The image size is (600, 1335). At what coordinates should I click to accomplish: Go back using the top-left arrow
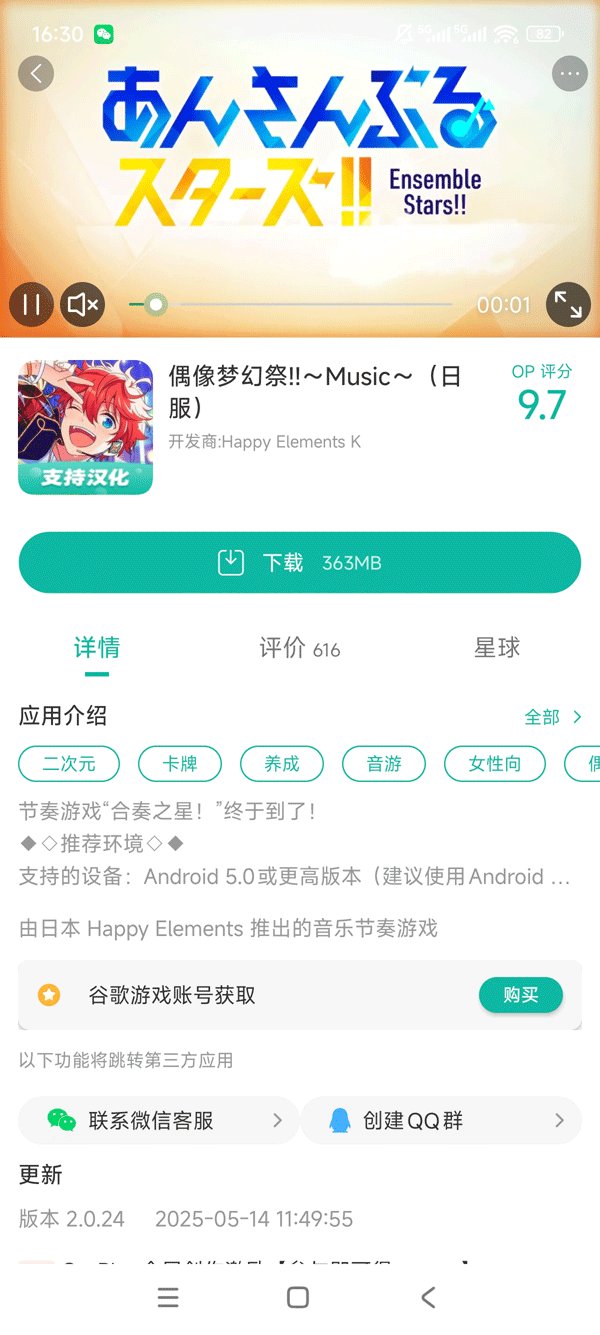pyautogui.click(x=36, y=73)
